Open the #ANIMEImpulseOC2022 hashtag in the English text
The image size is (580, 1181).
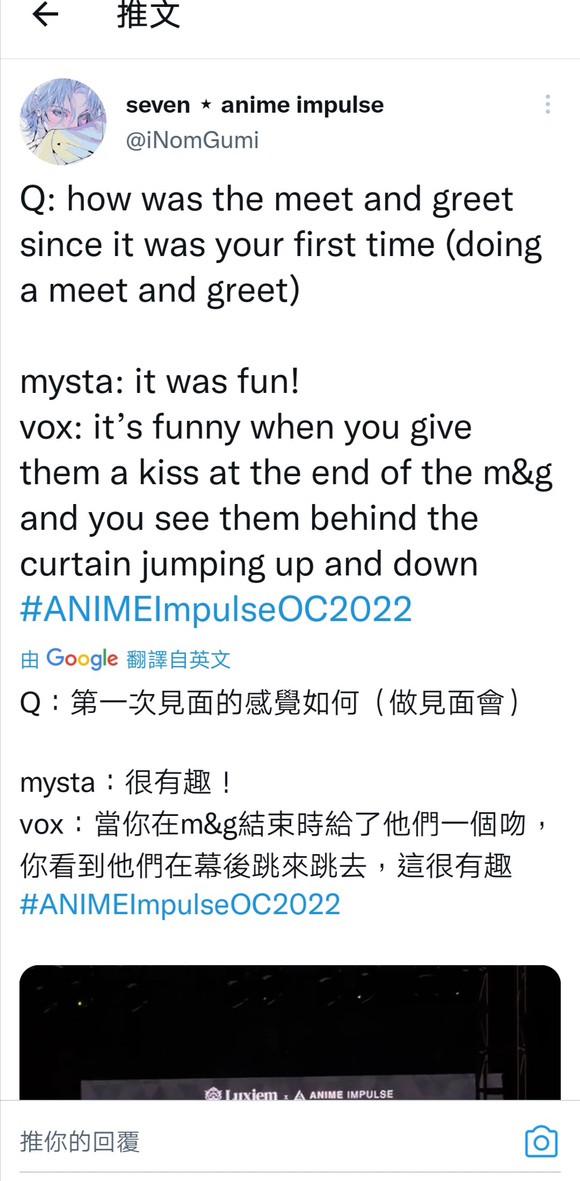tap(215, 609)
